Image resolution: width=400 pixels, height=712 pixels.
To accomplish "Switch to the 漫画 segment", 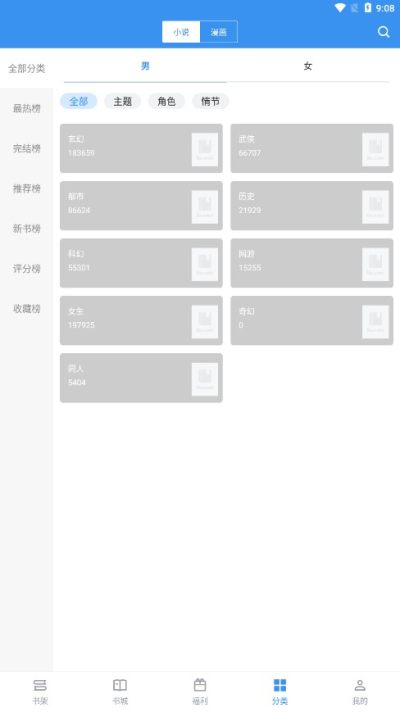I will click(x=218, y=32).
